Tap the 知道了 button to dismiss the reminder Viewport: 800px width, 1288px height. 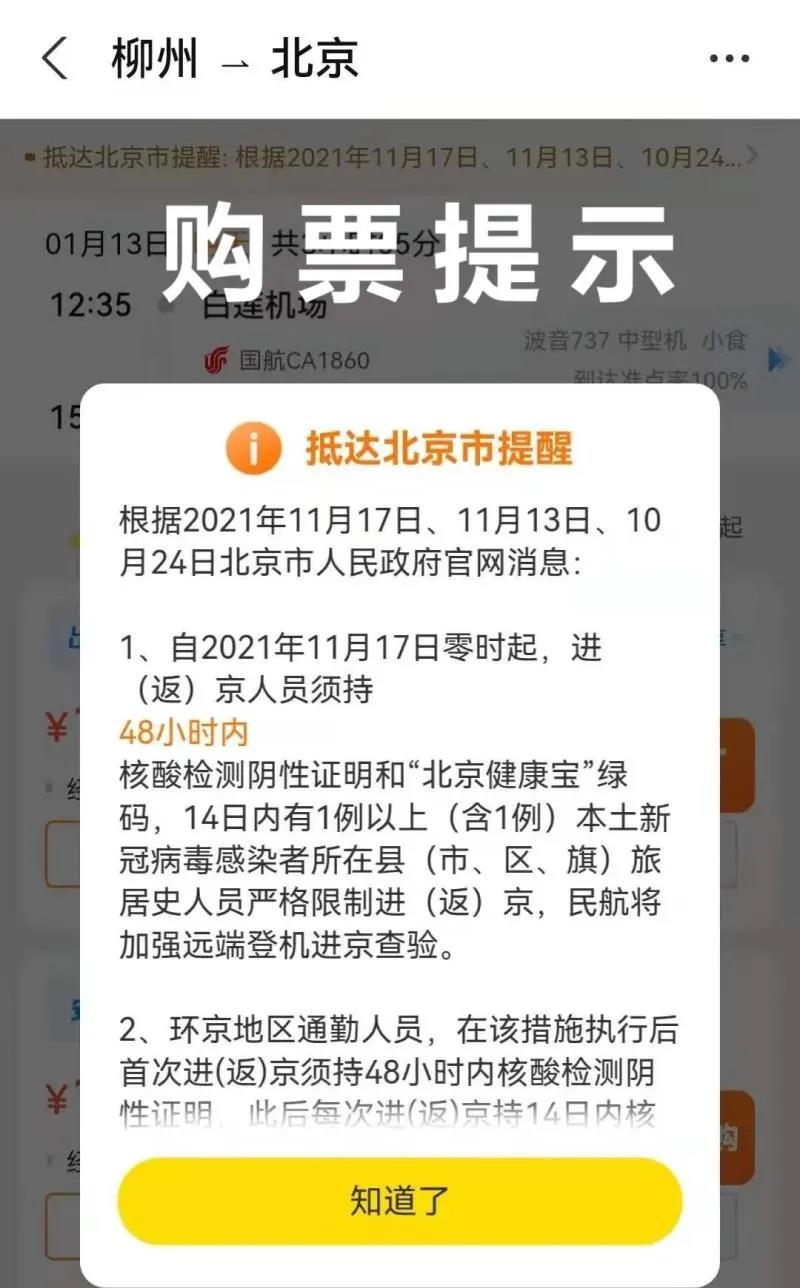click(x=399, y=1201)
